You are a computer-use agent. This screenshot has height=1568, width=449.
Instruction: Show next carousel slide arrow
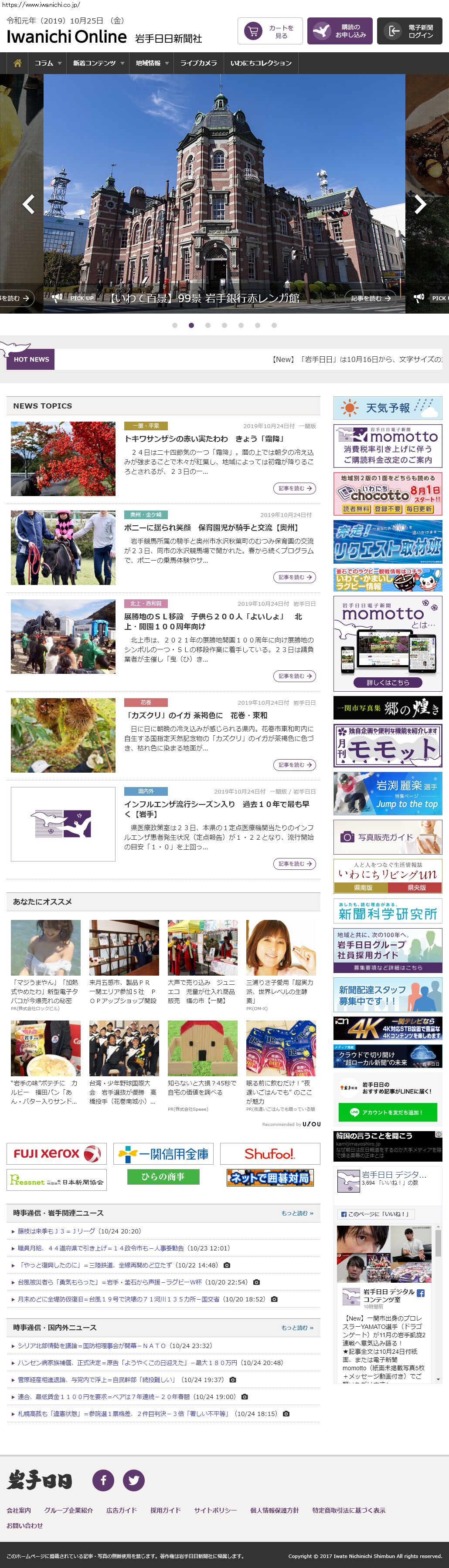point(420,204)
